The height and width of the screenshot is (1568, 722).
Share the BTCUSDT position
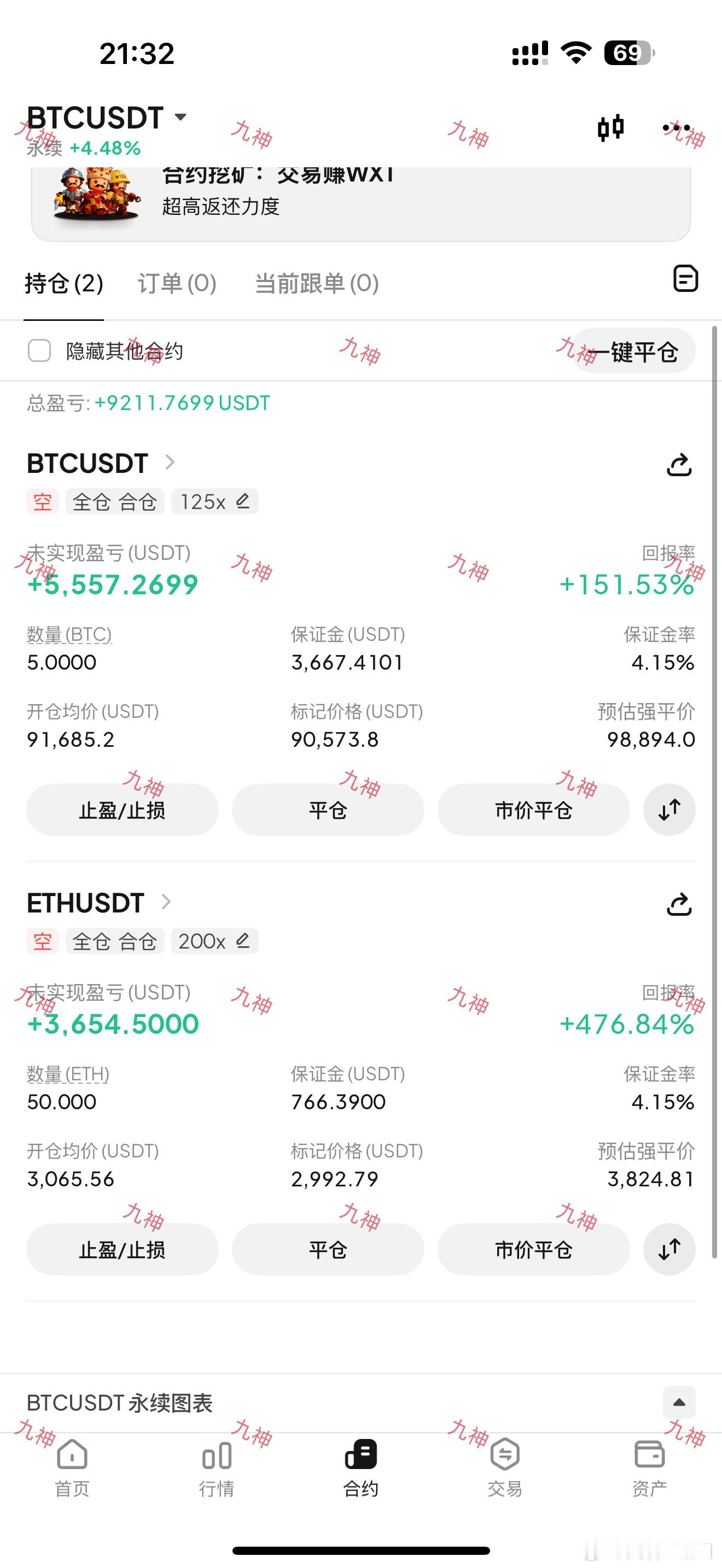click(680, 465)
